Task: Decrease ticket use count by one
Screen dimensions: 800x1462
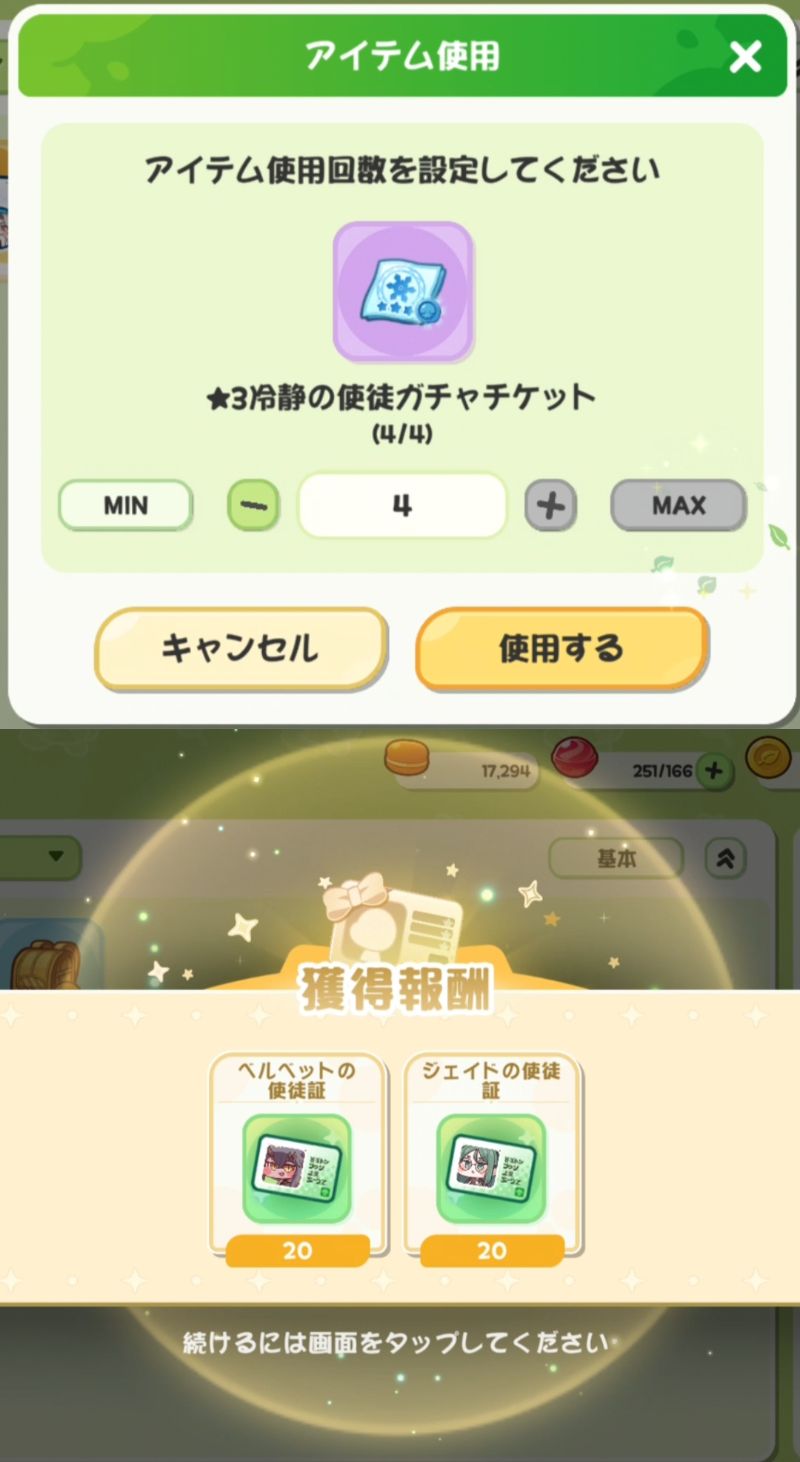Action: (254, 506)
